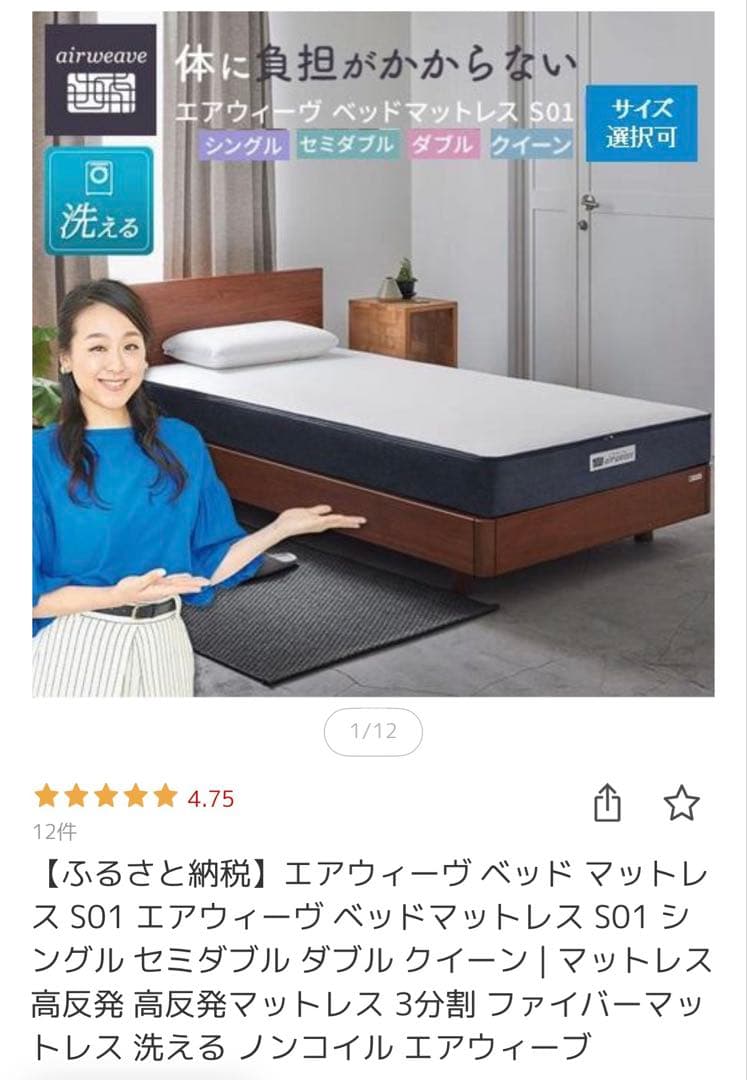Screen dimensions: 747x1080
Task: Open the 4.75 star rating reviews
Action: (134, 797)
